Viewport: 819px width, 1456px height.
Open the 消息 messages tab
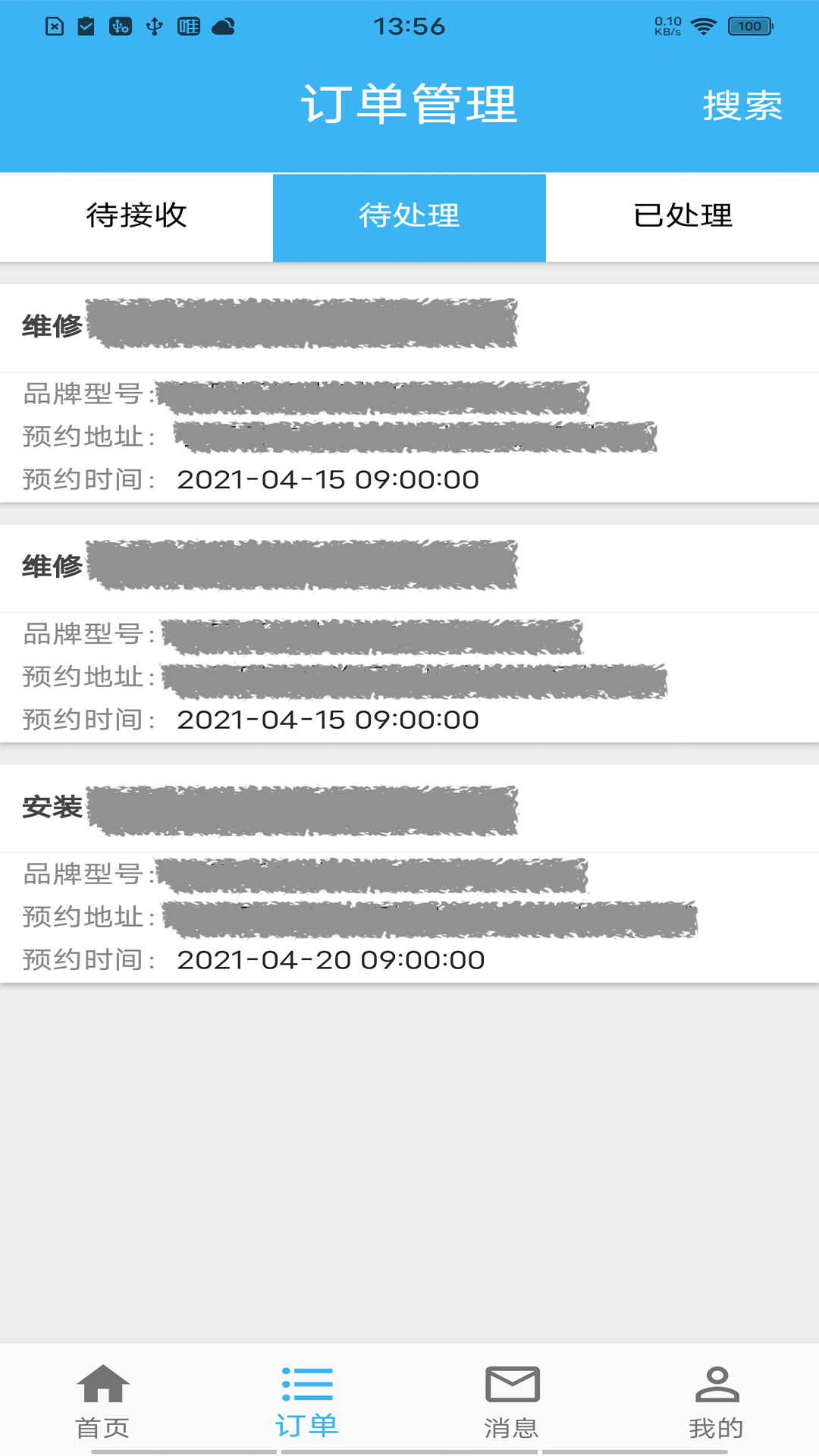(x=512, y=1401)
